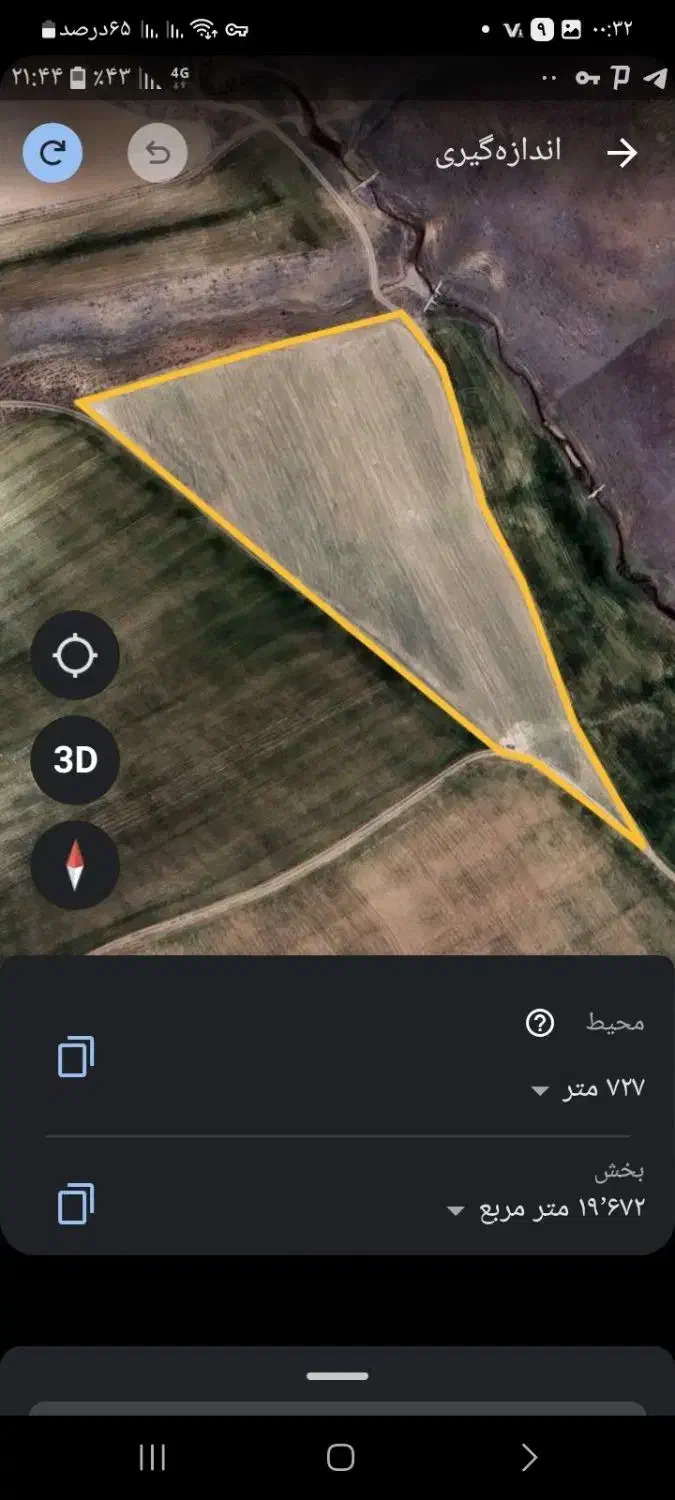
Task: Switch the map to 3D view
Action: (75, 760)
